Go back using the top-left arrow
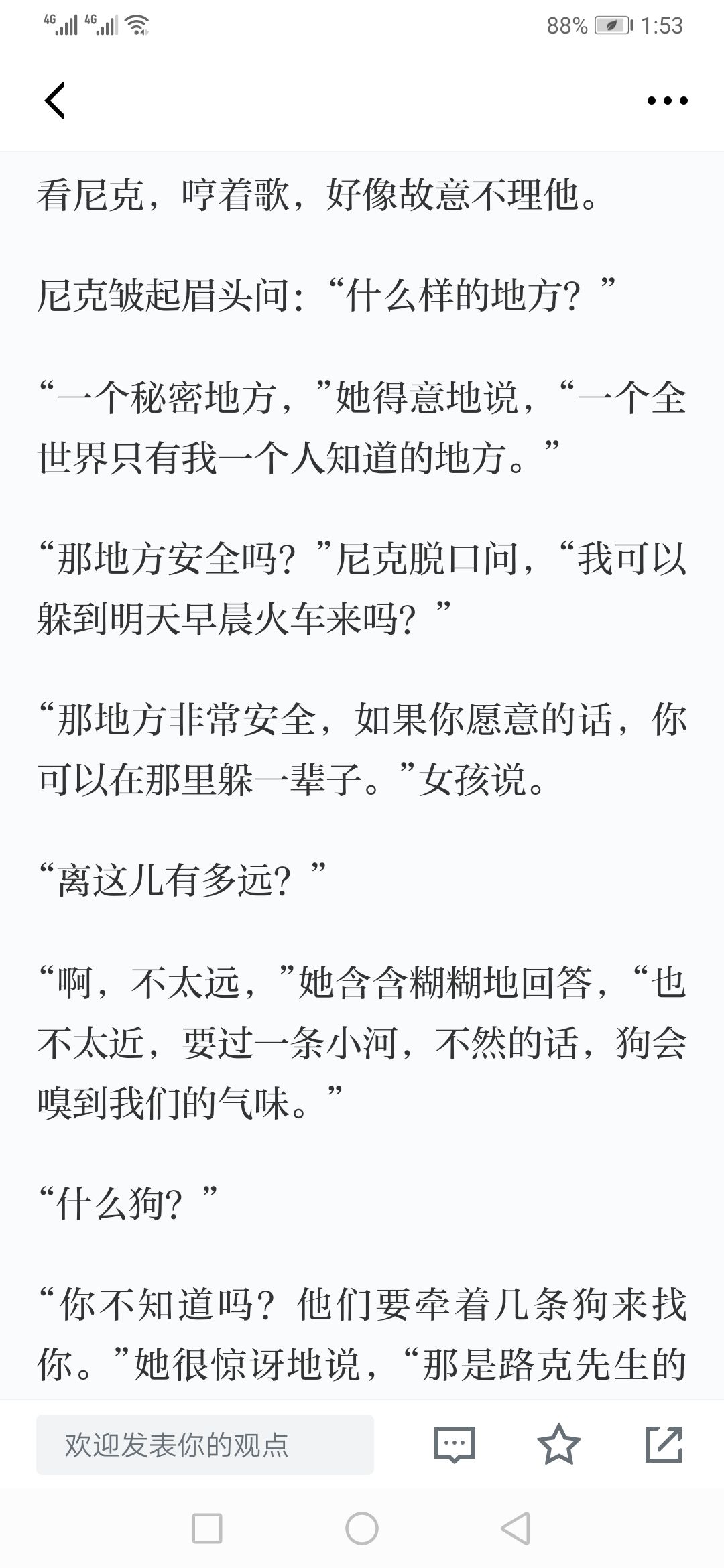Image resolution: width=724 pixels, height=1568 pixels. (55, 101)
